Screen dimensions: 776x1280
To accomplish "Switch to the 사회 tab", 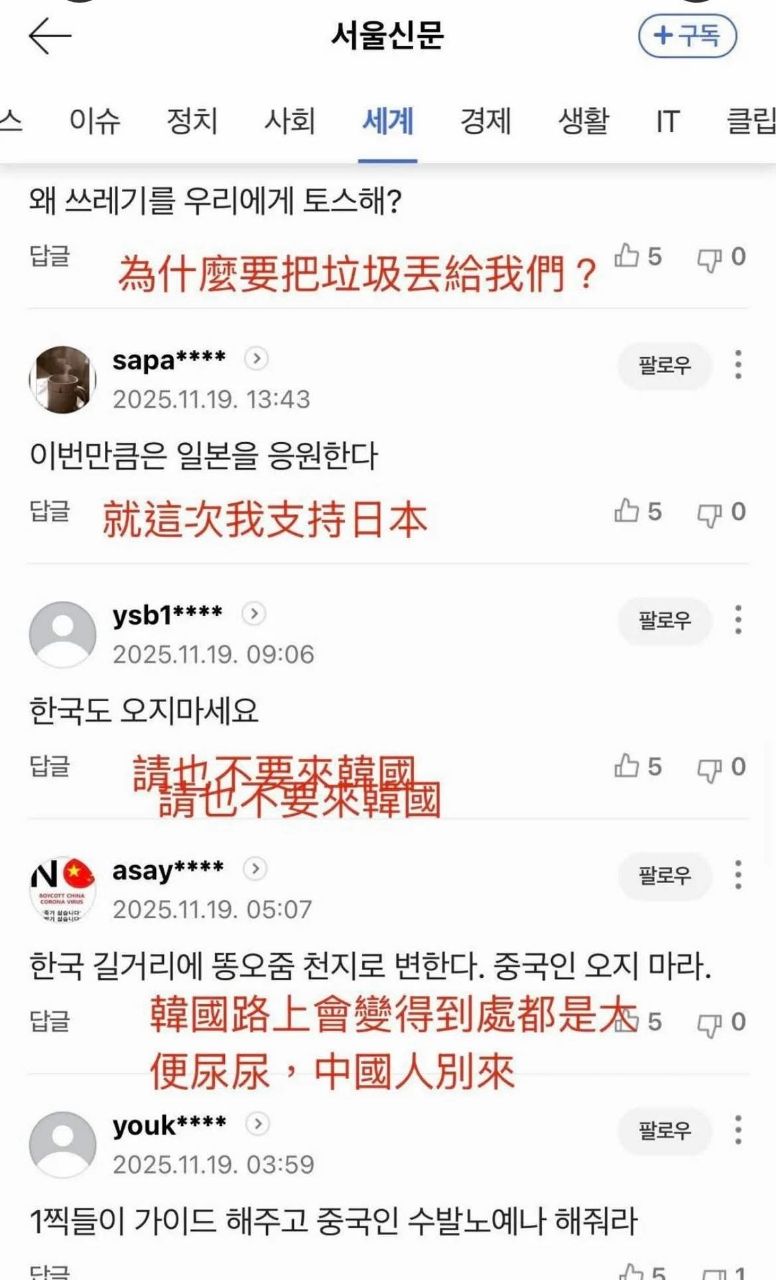I will point(290,122).
